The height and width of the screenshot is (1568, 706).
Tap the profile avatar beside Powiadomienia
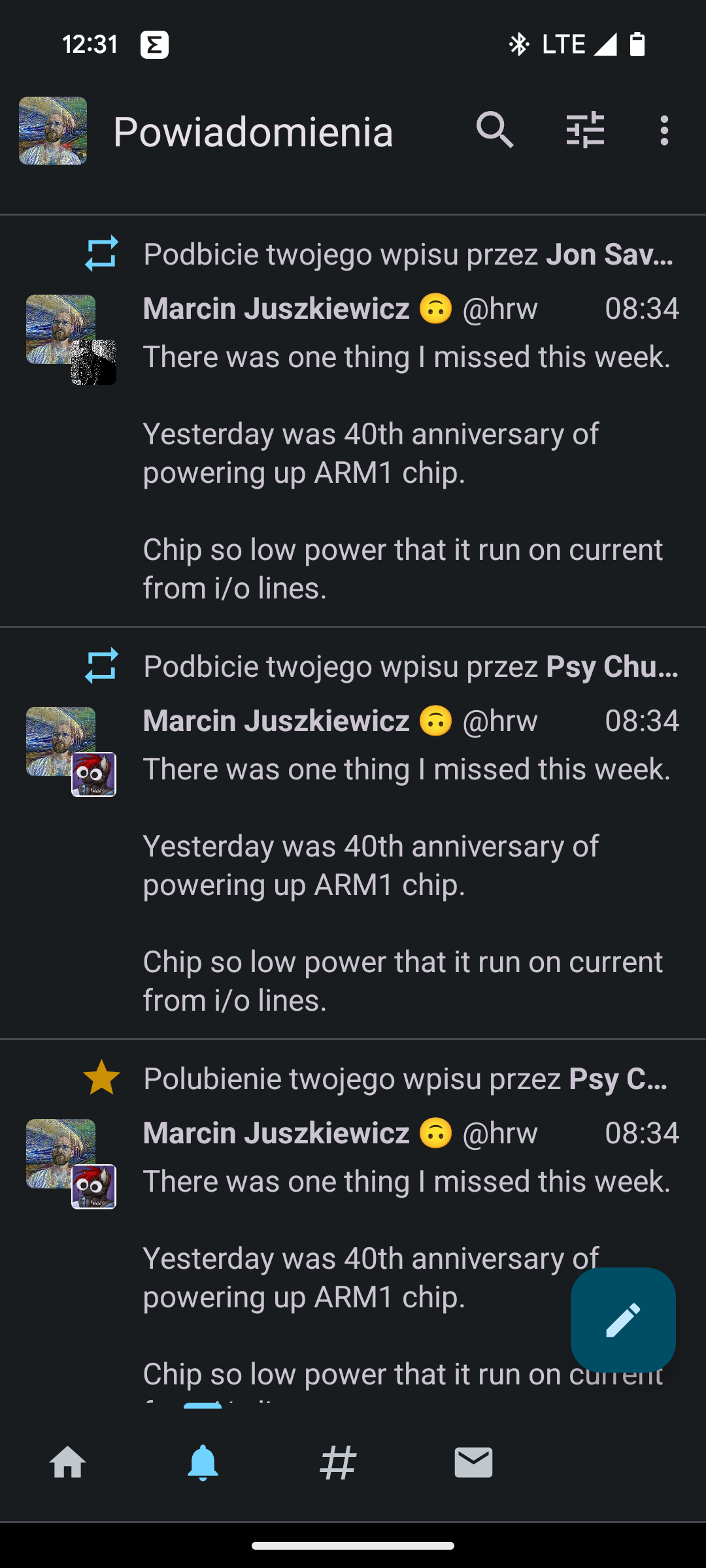click(x=53, y=131)
